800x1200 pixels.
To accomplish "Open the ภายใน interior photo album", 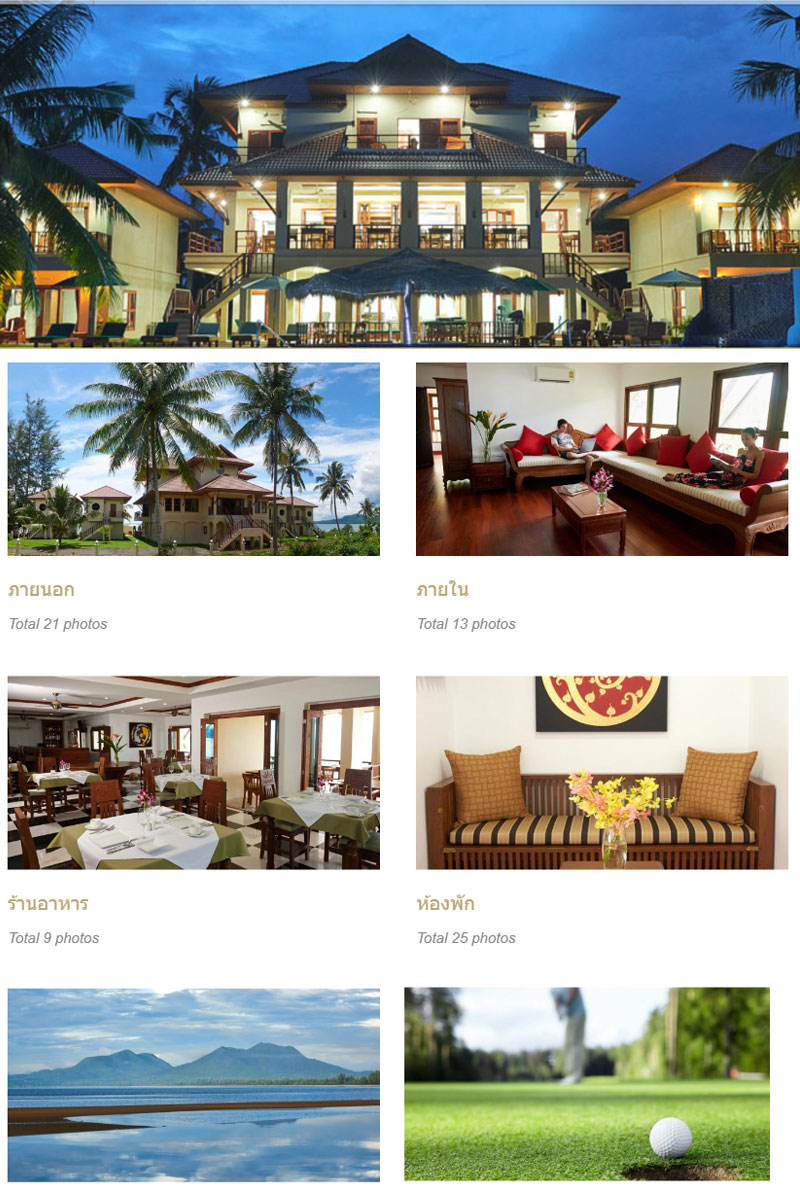I will [x=601, y=459].
